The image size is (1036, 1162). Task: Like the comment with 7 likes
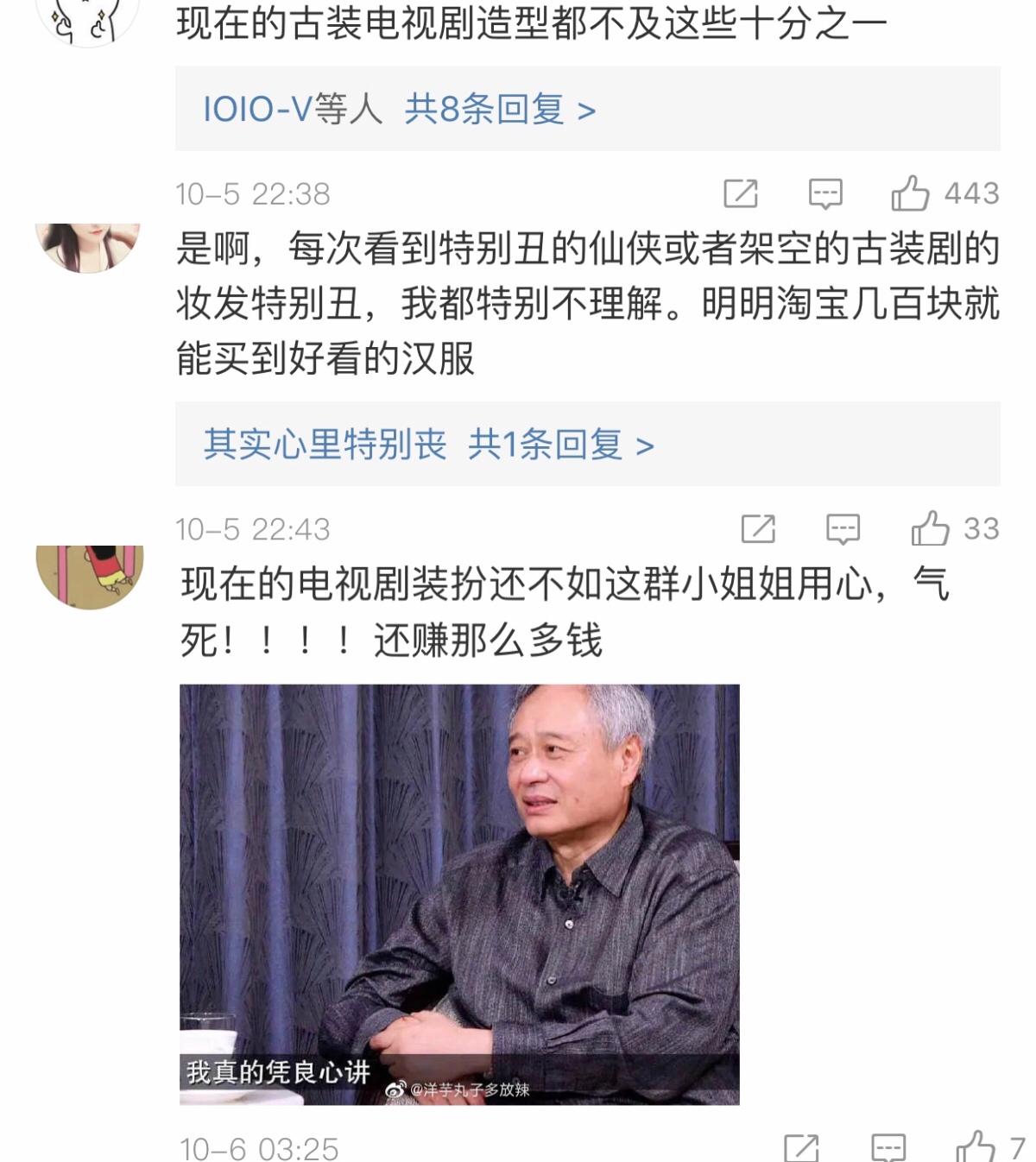(976, 1146)
